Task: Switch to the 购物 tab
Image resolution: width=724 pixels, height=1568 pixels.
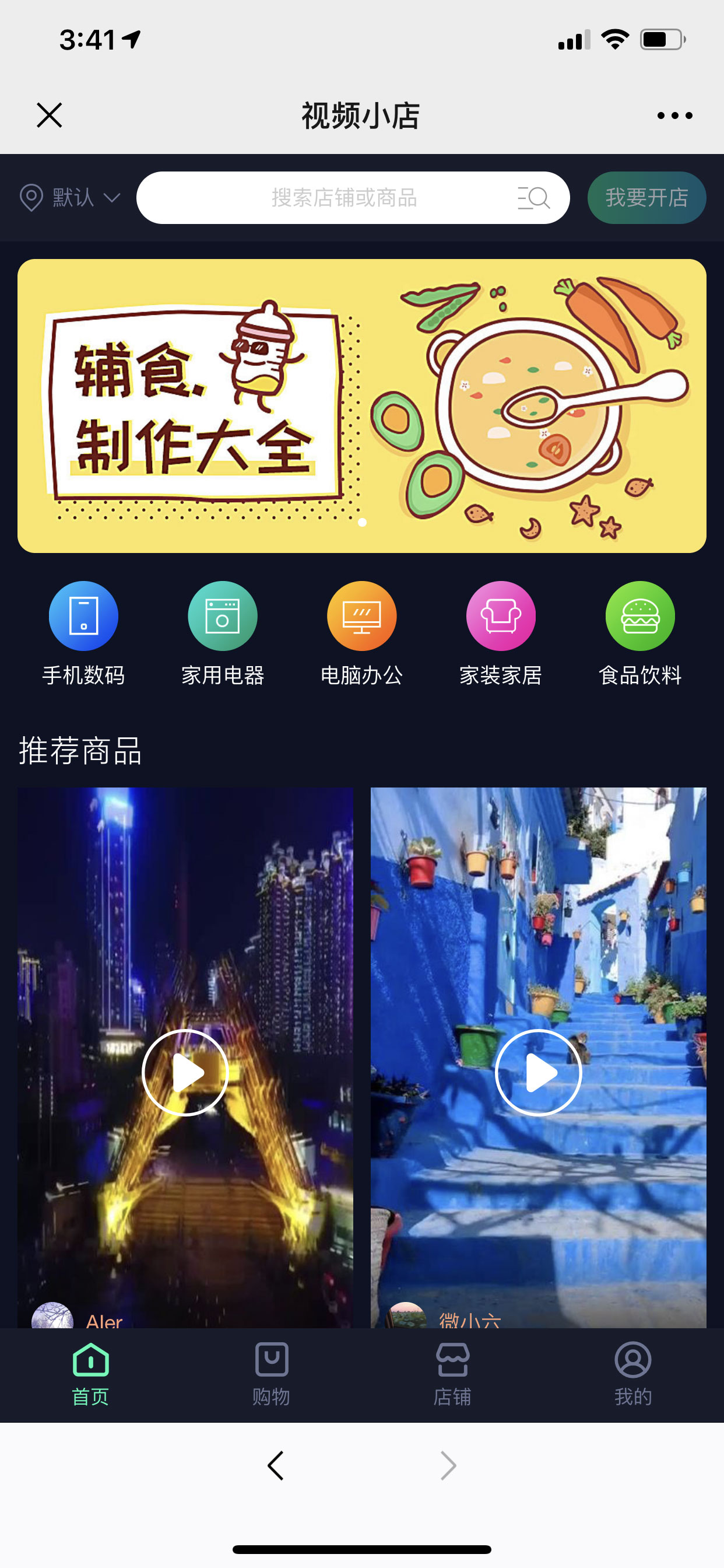Action: [x=271, y=1374]
